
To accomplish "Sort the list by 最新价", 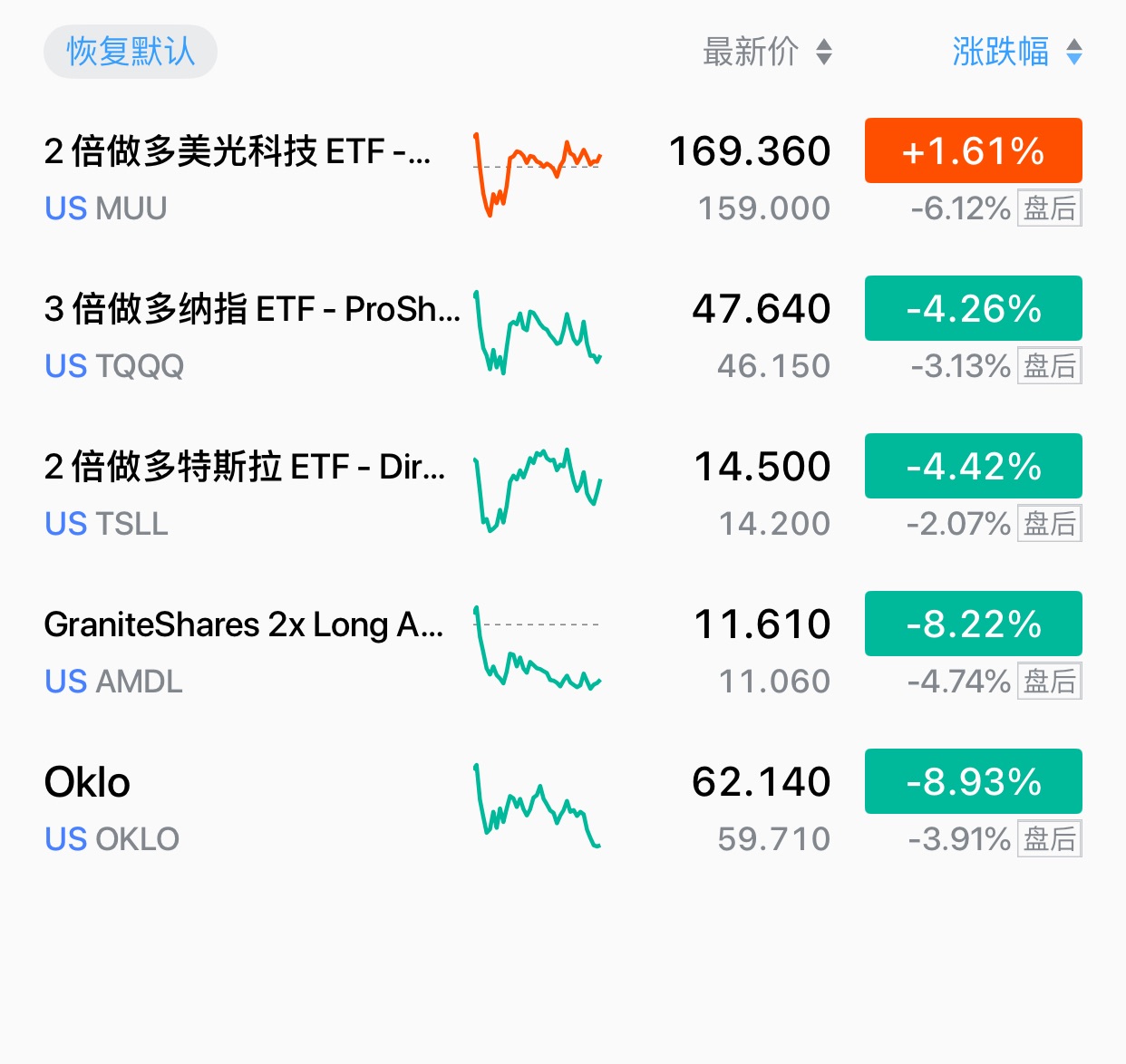I will pyautogui.click(x=766, y=52).
